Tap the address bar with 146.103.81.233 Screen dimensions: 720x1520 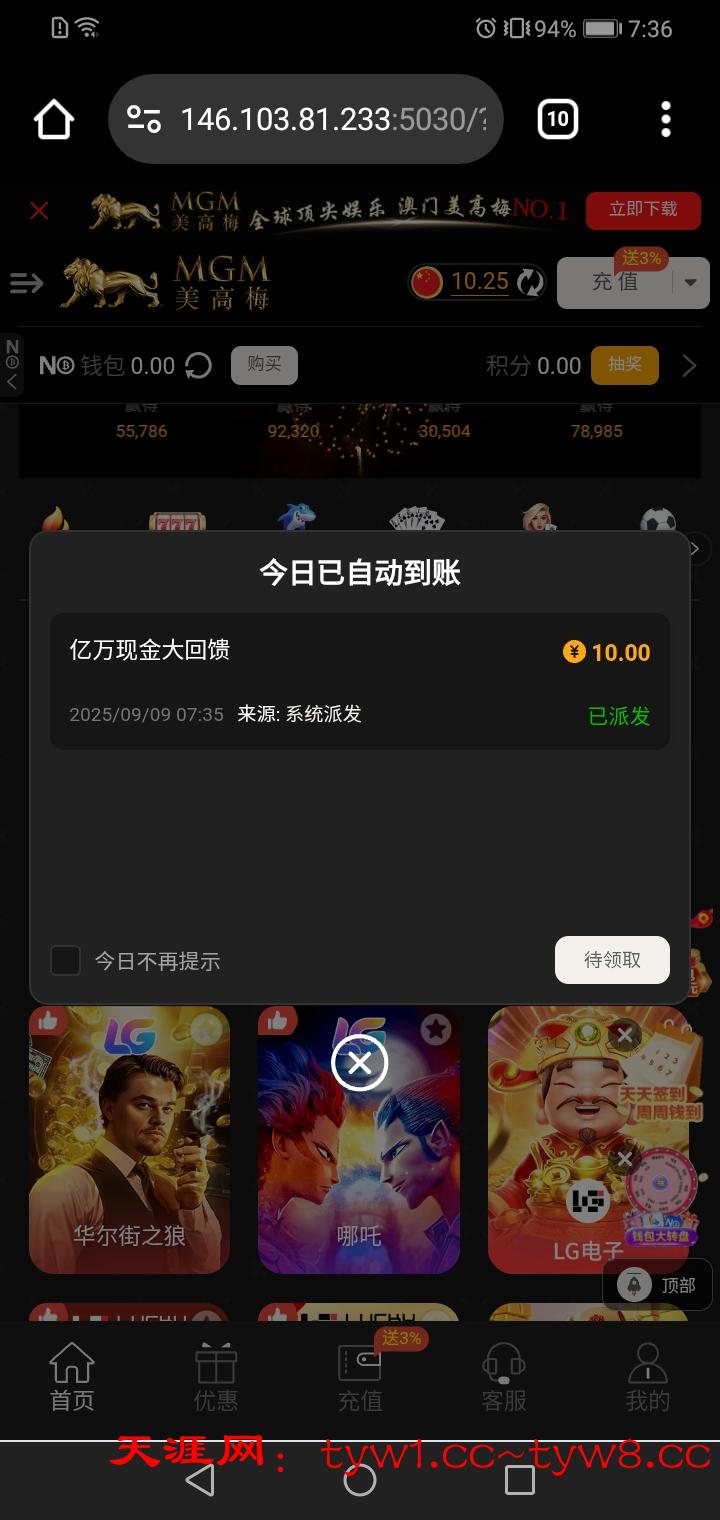pos(305,120)
